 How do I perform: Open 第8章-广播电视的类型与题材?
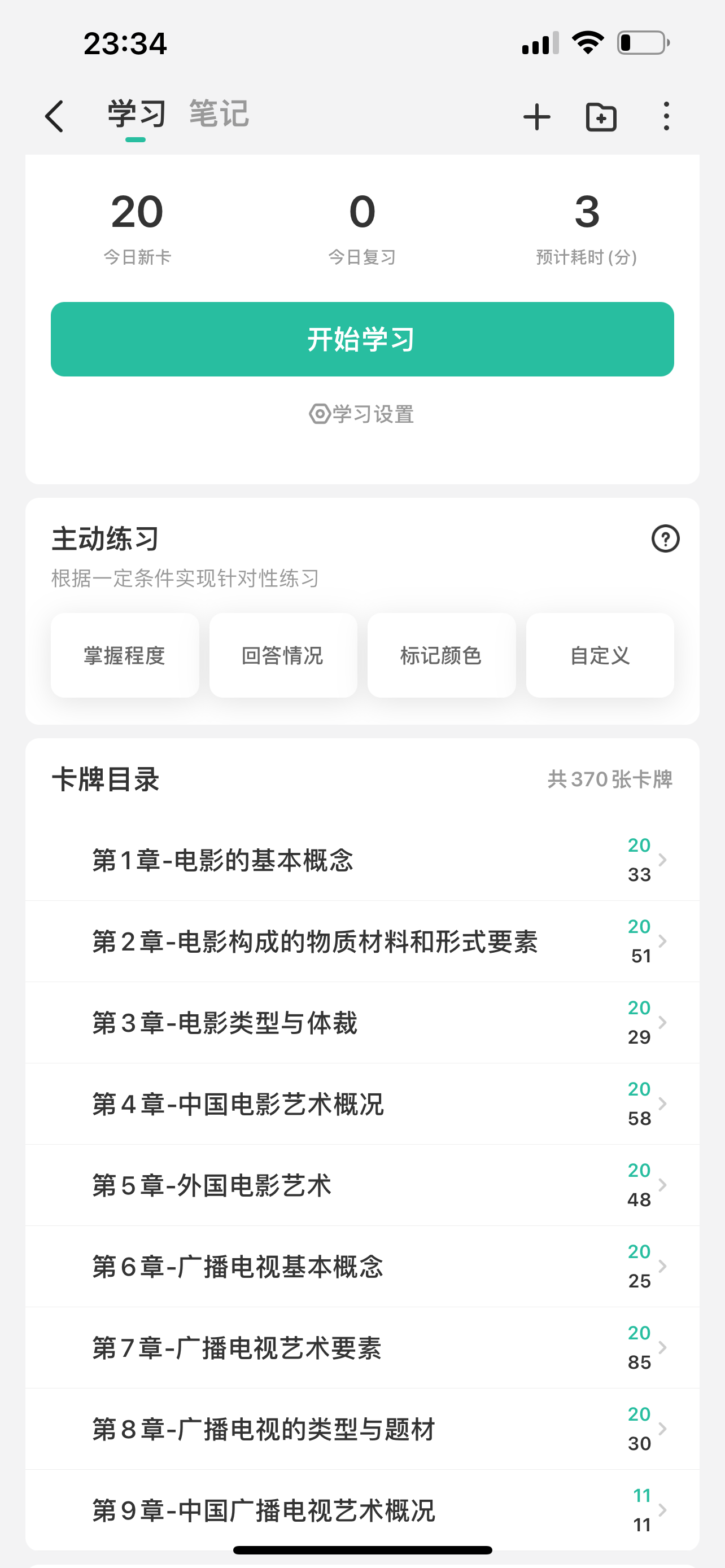tap(362, 1429)
